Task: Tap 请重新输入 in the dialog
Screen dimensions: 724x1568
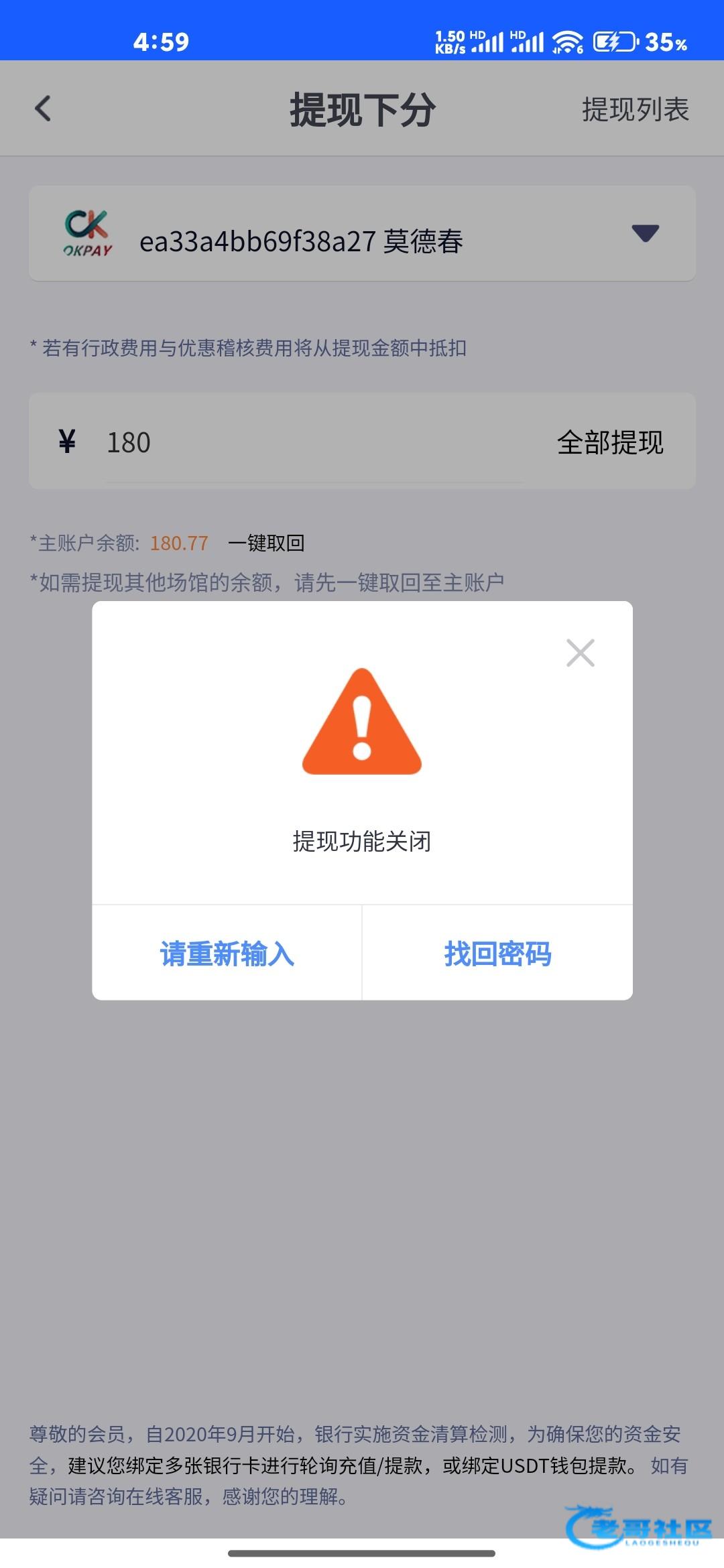Action: [x=227, y=954]
